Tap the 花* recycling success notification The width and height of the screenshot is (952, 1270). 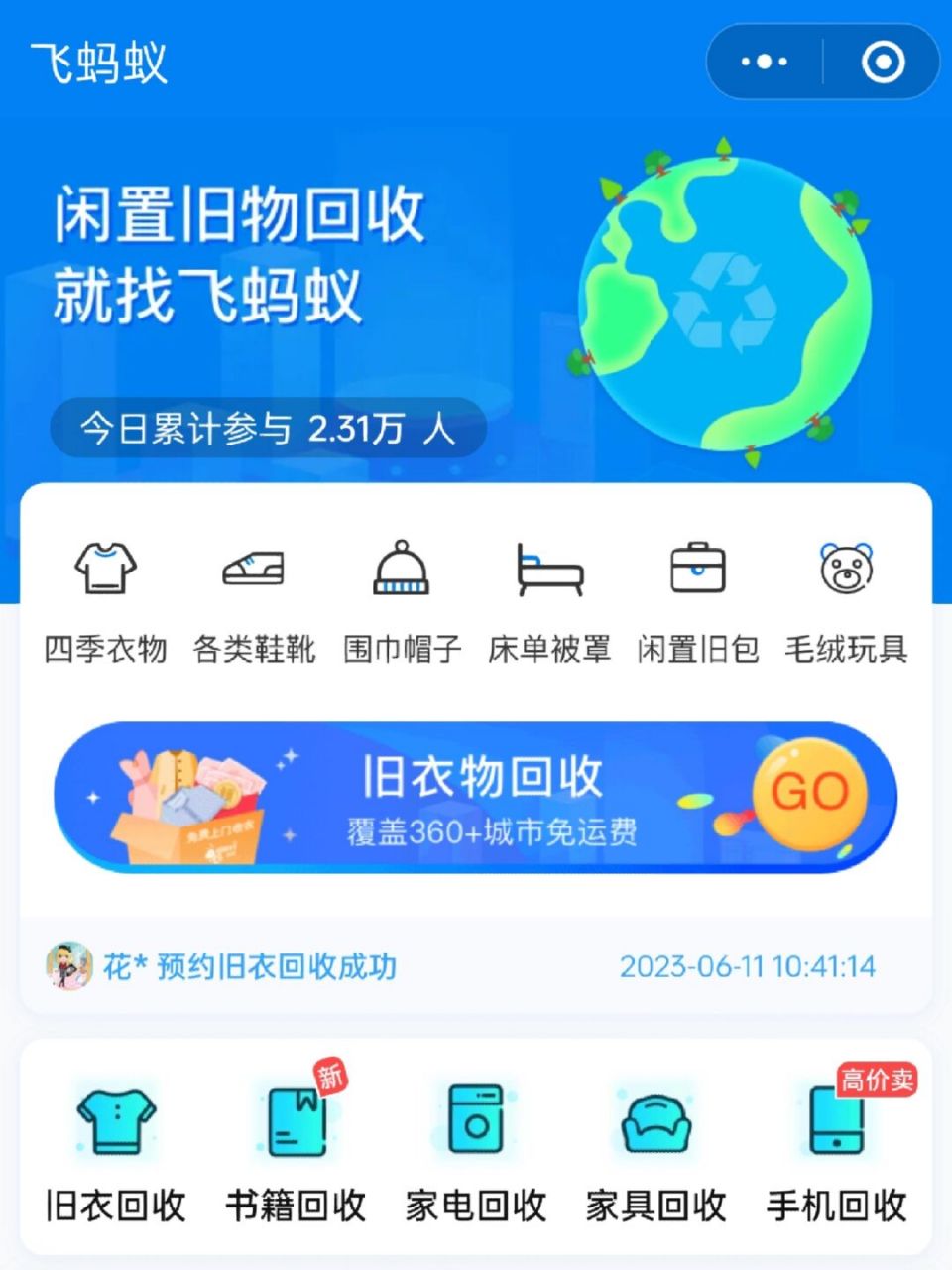coord(248,967)
